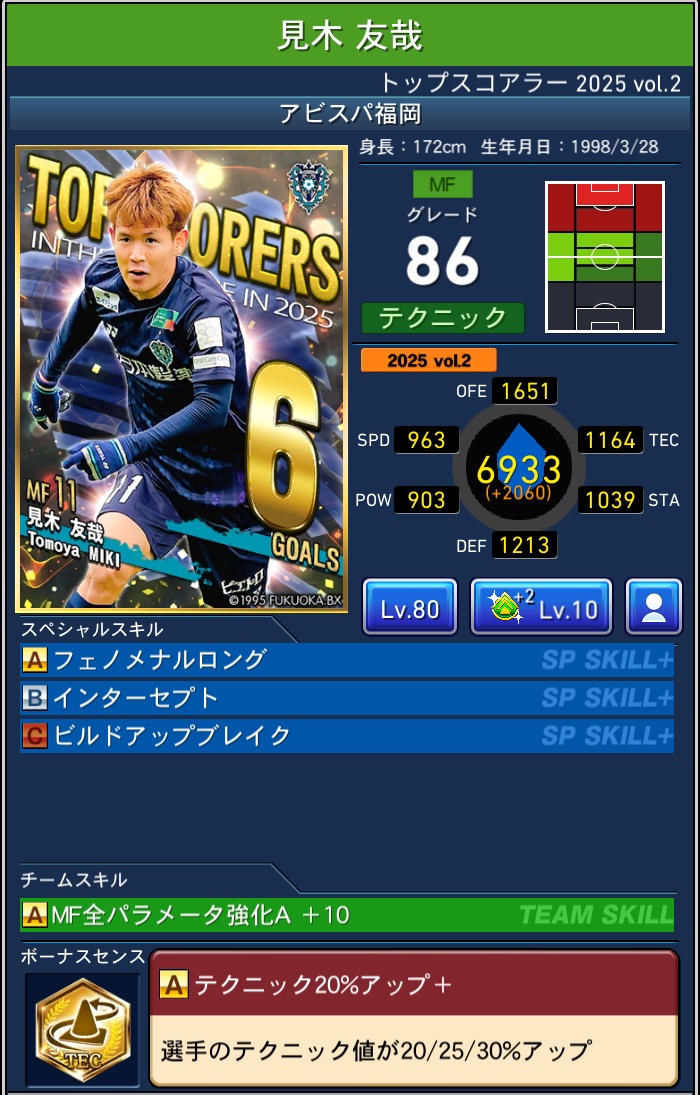
Task: Enlarge the 見木 友哉 player card image
Action: click(181, 379)
